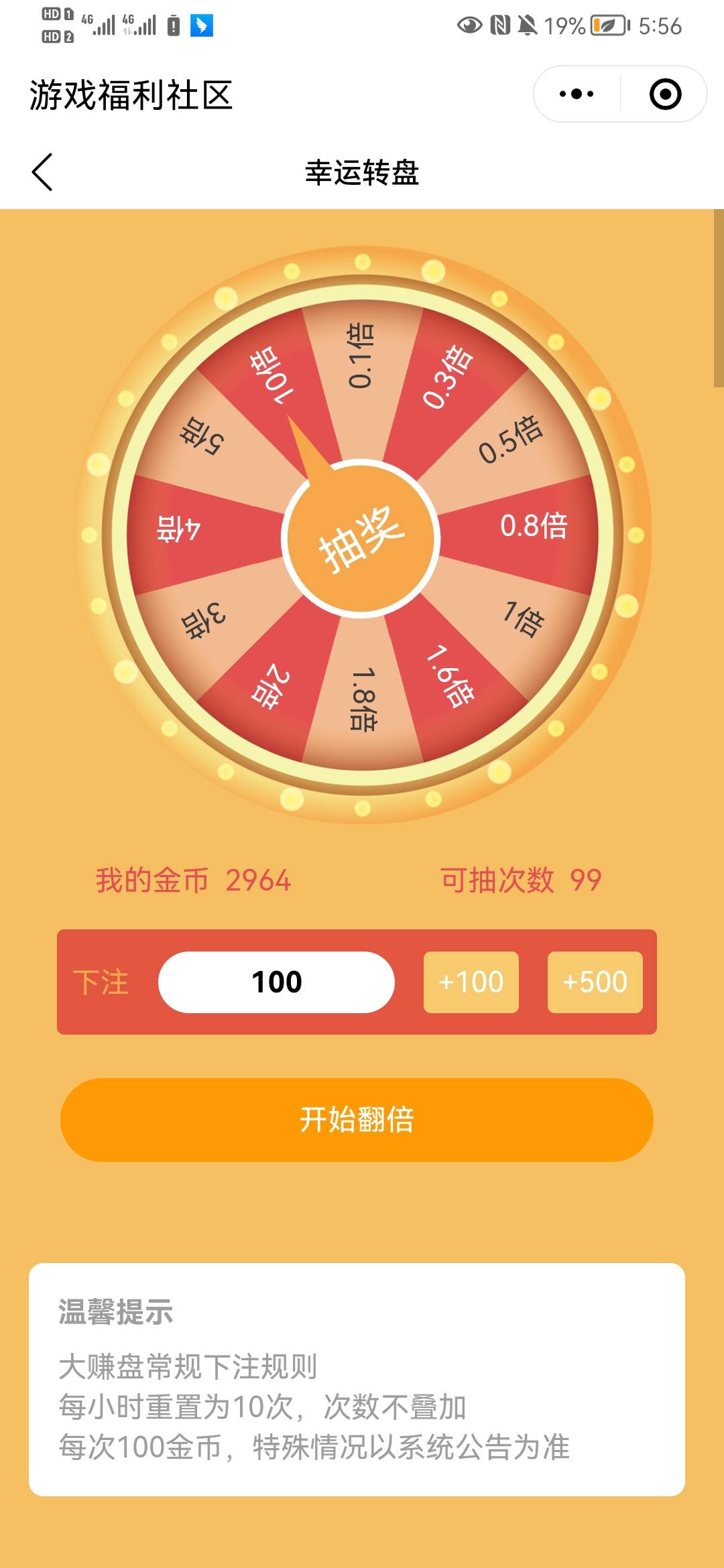Tap the 抽奖 button on the wheel
Viewport: 724px width, 1568px height.
click(361, 538)
